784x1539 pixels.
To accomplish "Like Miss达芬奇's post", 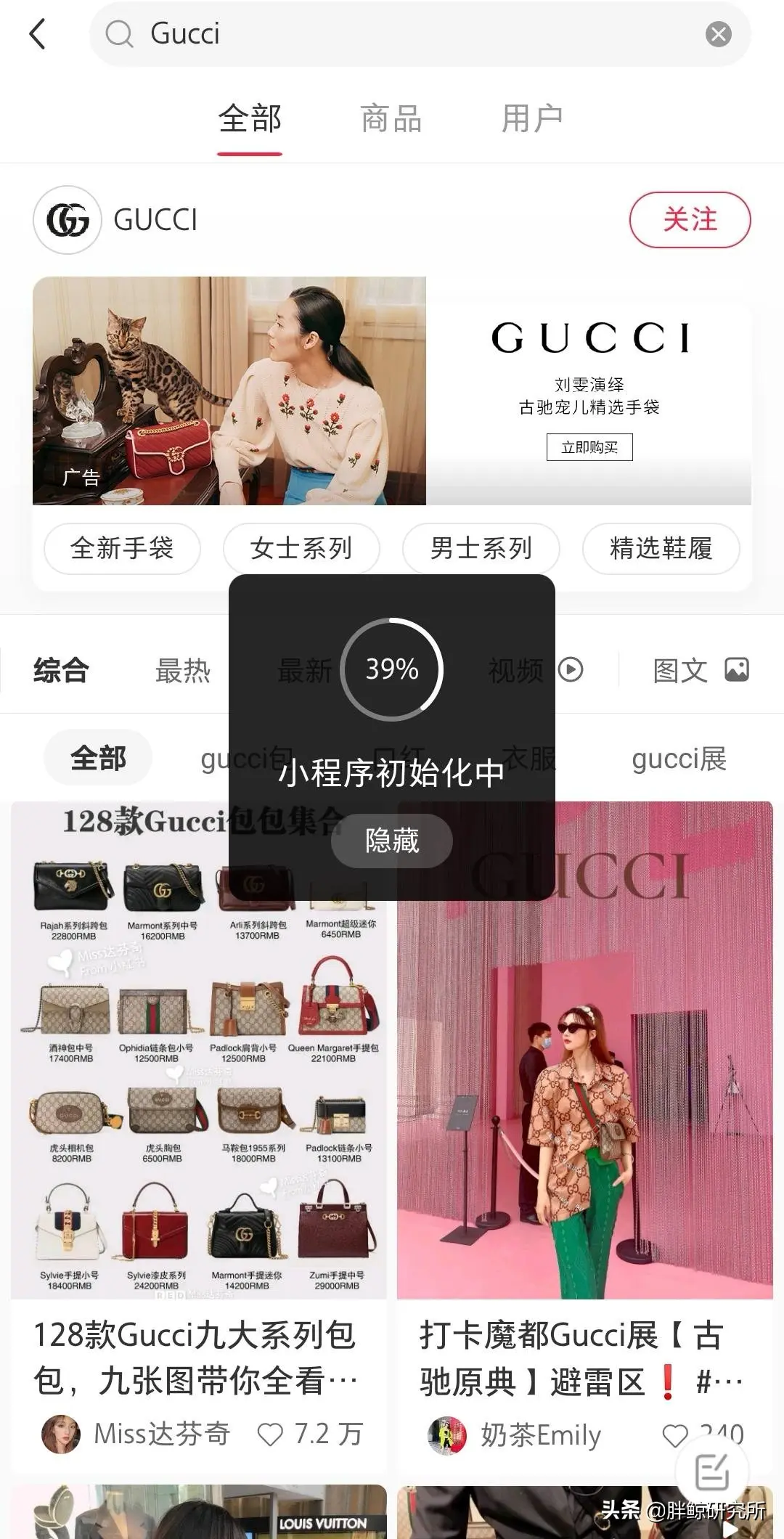I will pyautogui.click(x=270, y=1434).
